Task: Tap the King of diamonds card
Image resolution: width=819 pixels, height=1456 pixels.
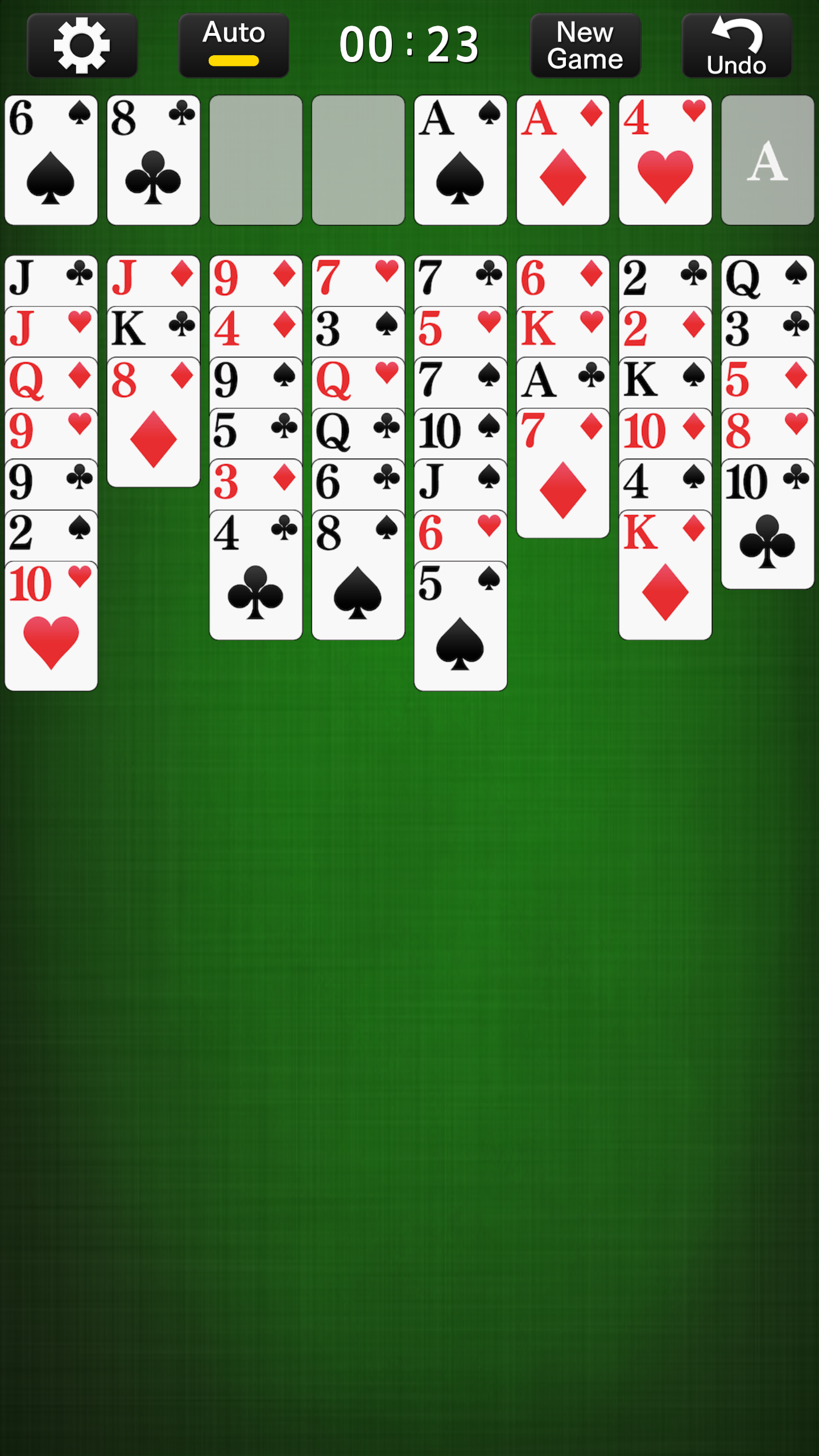Action: click(665, 575)
